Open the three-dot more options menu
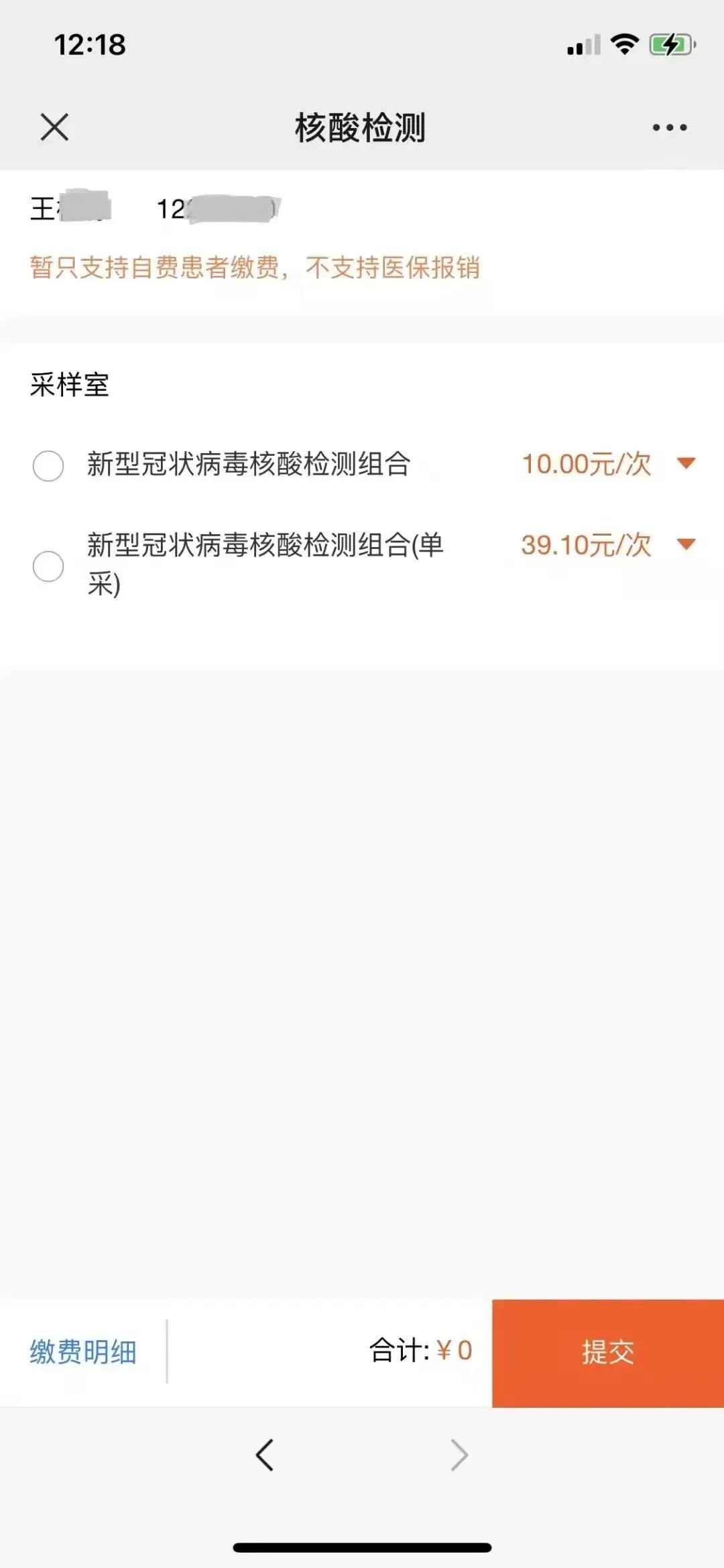Viewport: 724px width, 1568px height. [x=670, y=127]
